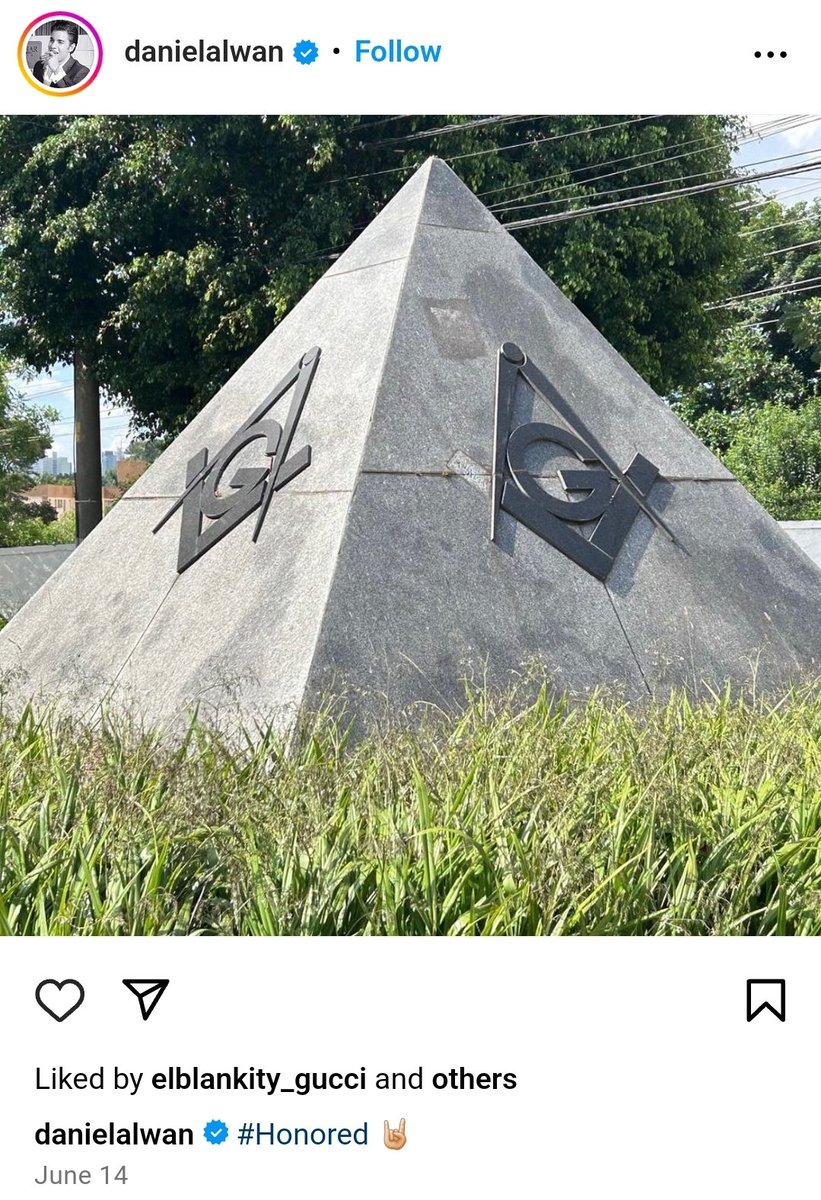This screenshot has height=1200, width=821.
Task: Open danielalwan's profile from the caption username
Action: coord(114,1134)
